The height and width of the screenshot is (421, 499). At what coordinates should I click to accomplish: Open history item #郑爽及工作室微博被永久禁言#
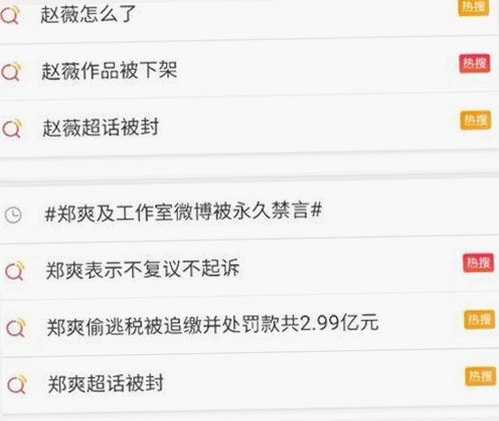pyautogui.click(x=249, y=213)
